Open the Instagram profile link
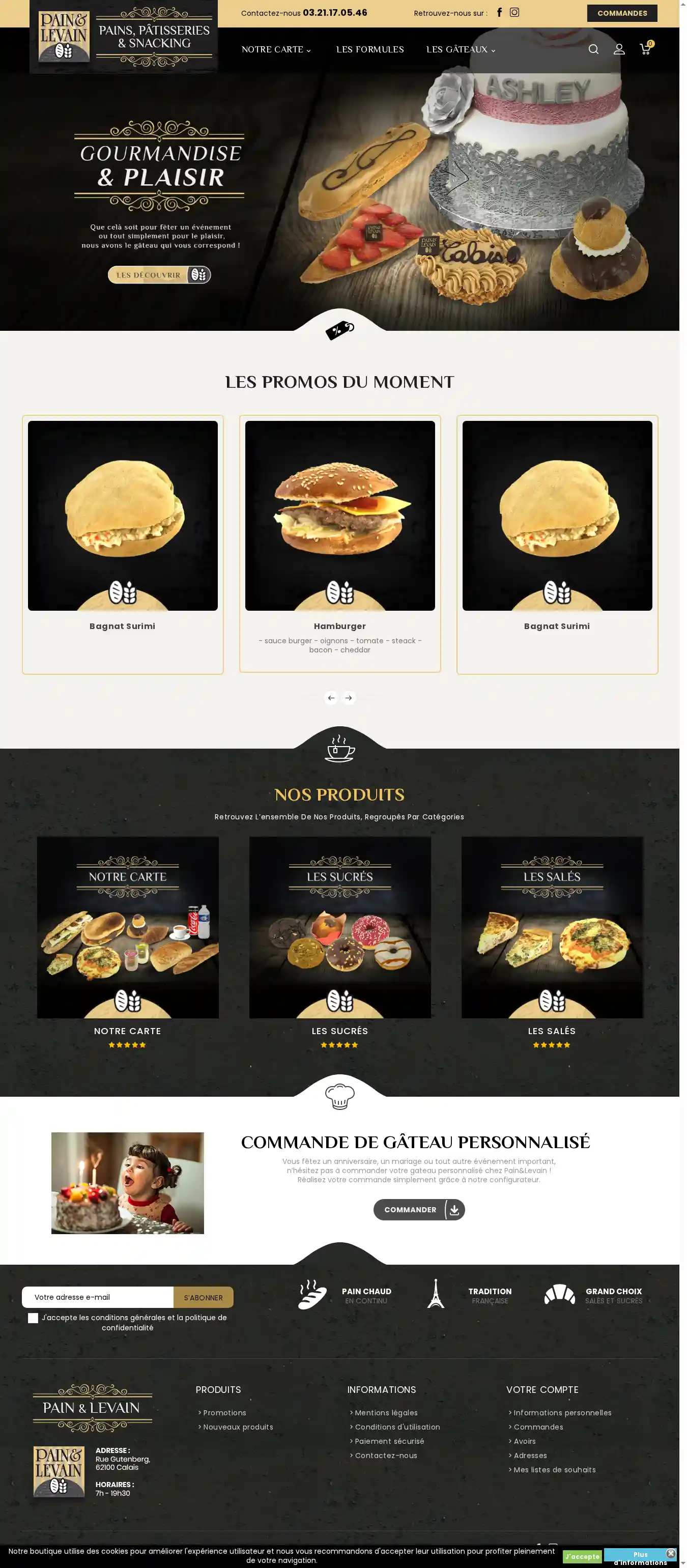Image resolution: width=687 pixels, height=1568 pixels. click(x=515, y=13)
